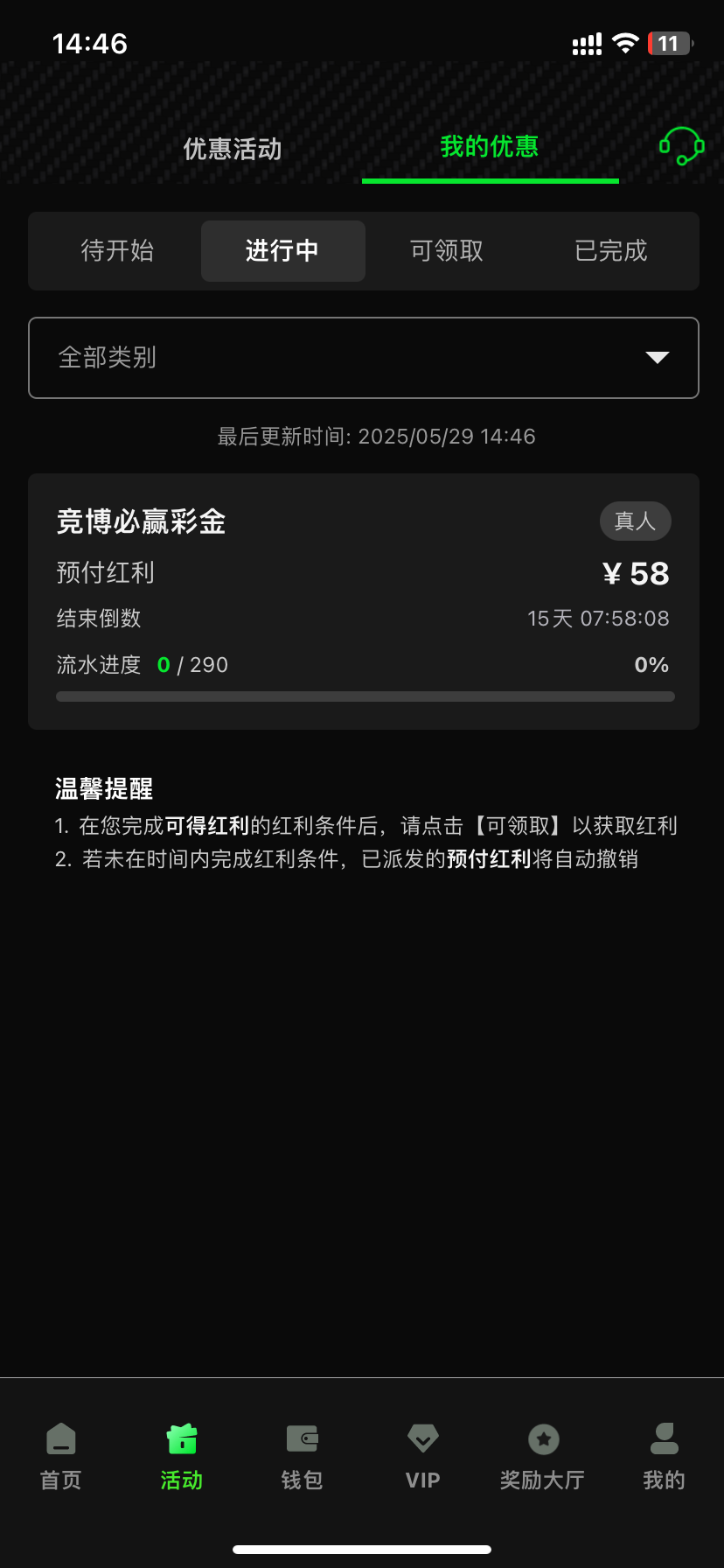View 已完成 promotions
The width and height of the screenshot is (724, 1568).
[x=611, y=251]
